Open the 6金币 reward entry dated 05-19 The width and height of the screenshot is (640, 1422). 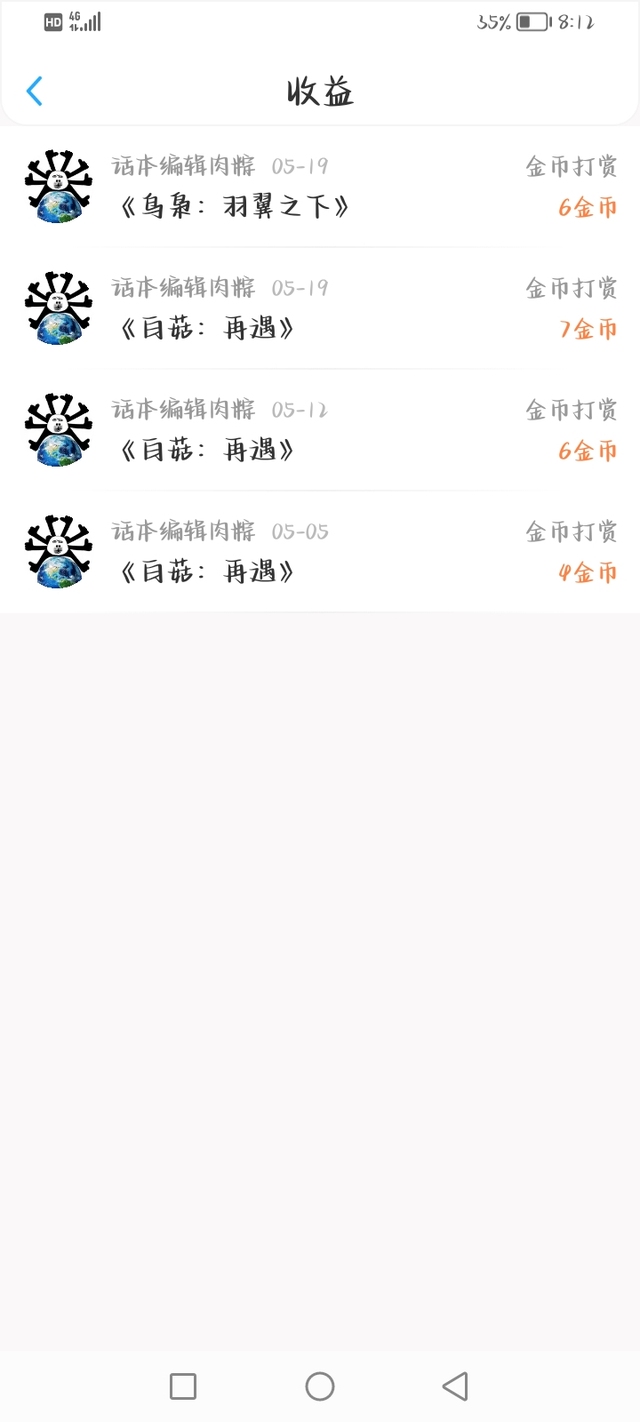(x=320, y=187)
